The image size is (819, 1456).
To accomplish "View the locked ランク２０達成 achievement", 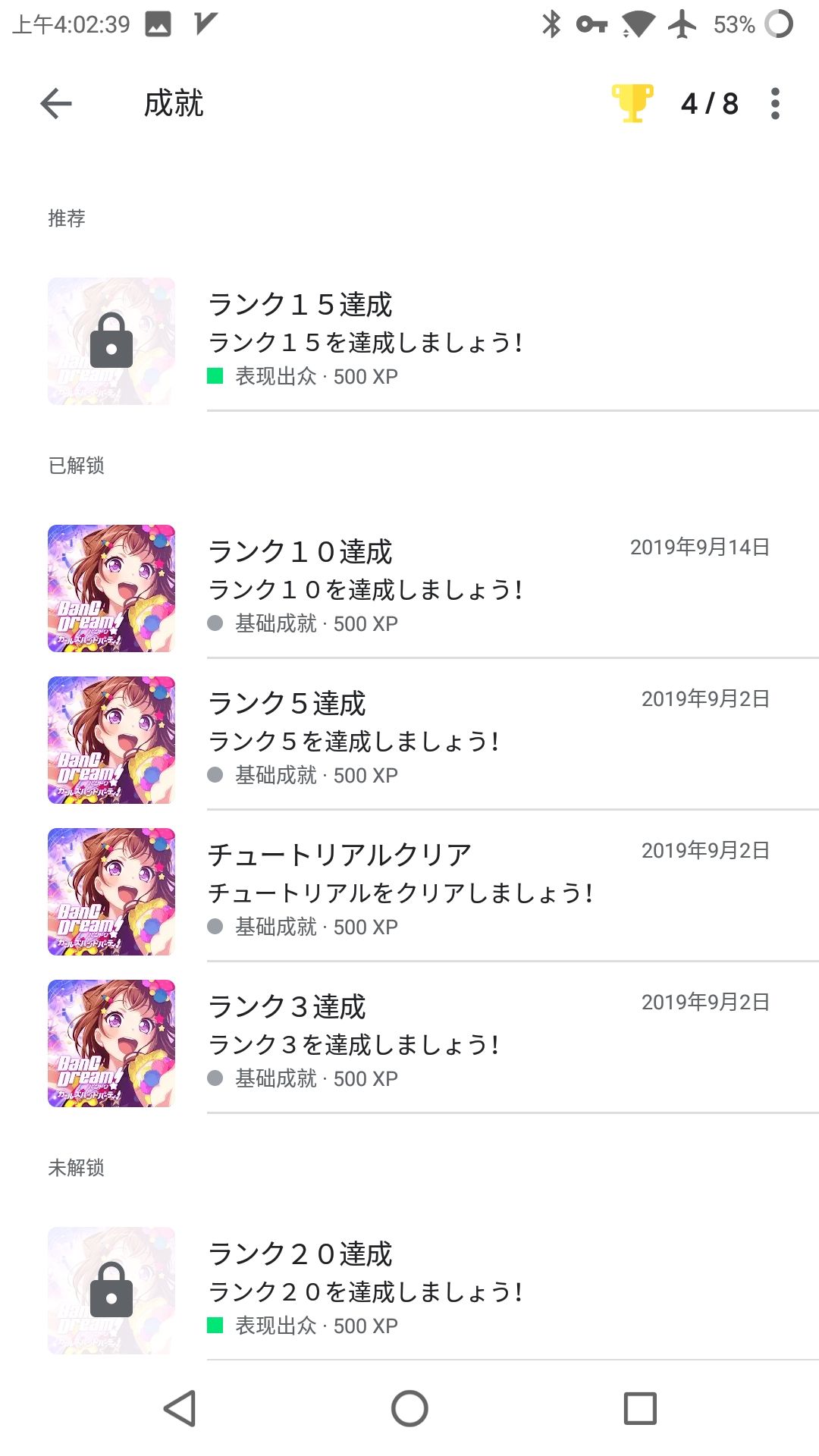I will pos(409,1291).
